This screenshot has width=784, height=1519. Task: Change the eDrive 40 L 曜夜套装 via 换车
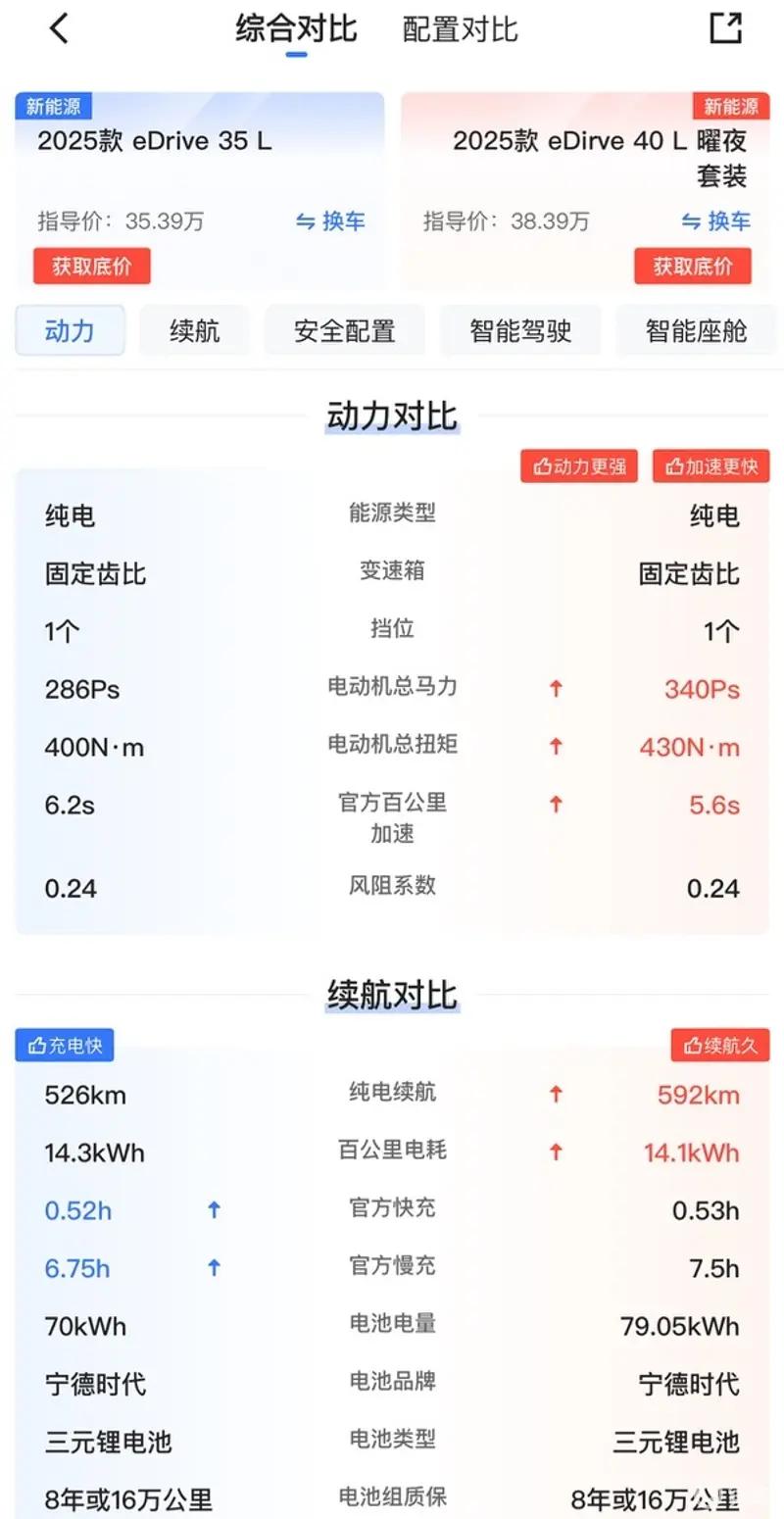(x=716, y=221)
